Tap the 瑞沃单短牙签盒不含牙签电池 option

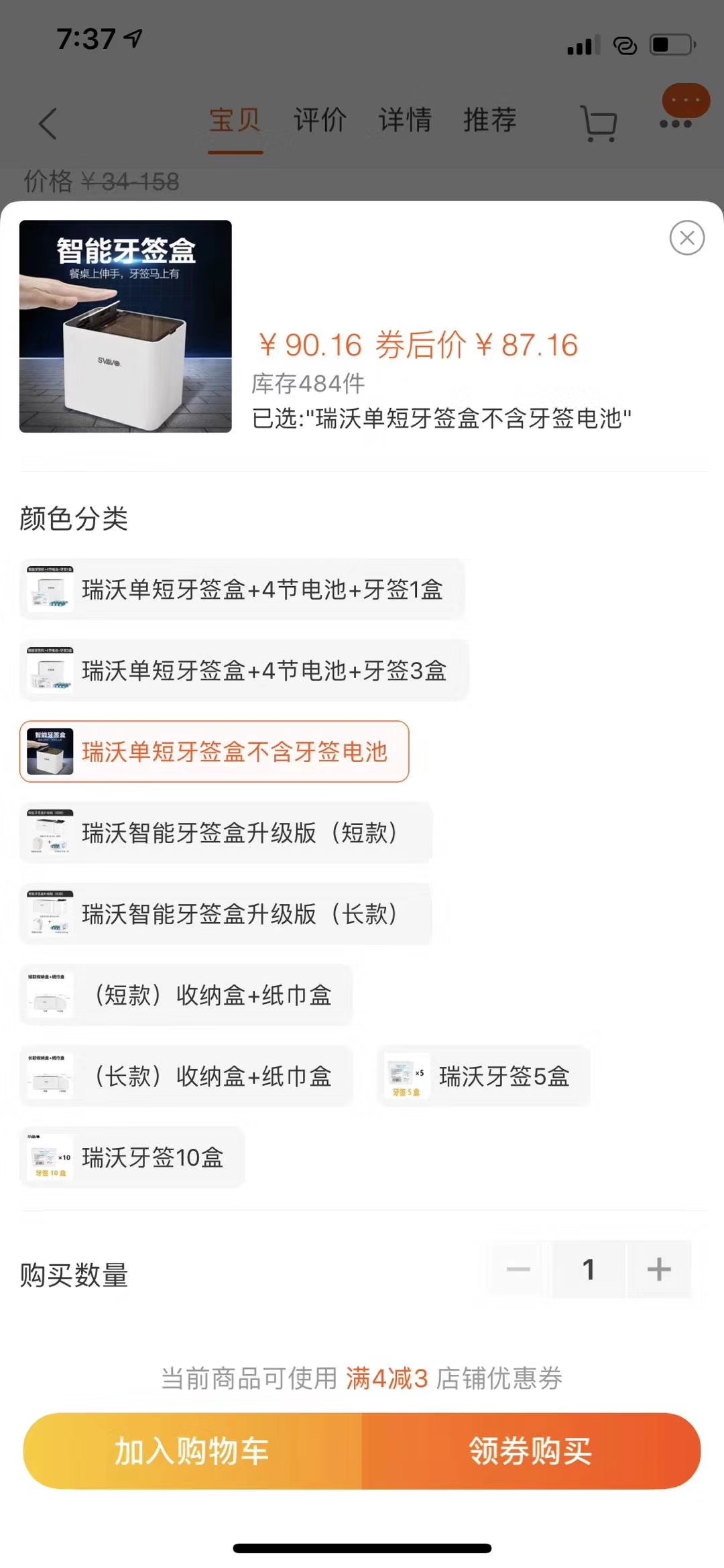coord(215,752)
